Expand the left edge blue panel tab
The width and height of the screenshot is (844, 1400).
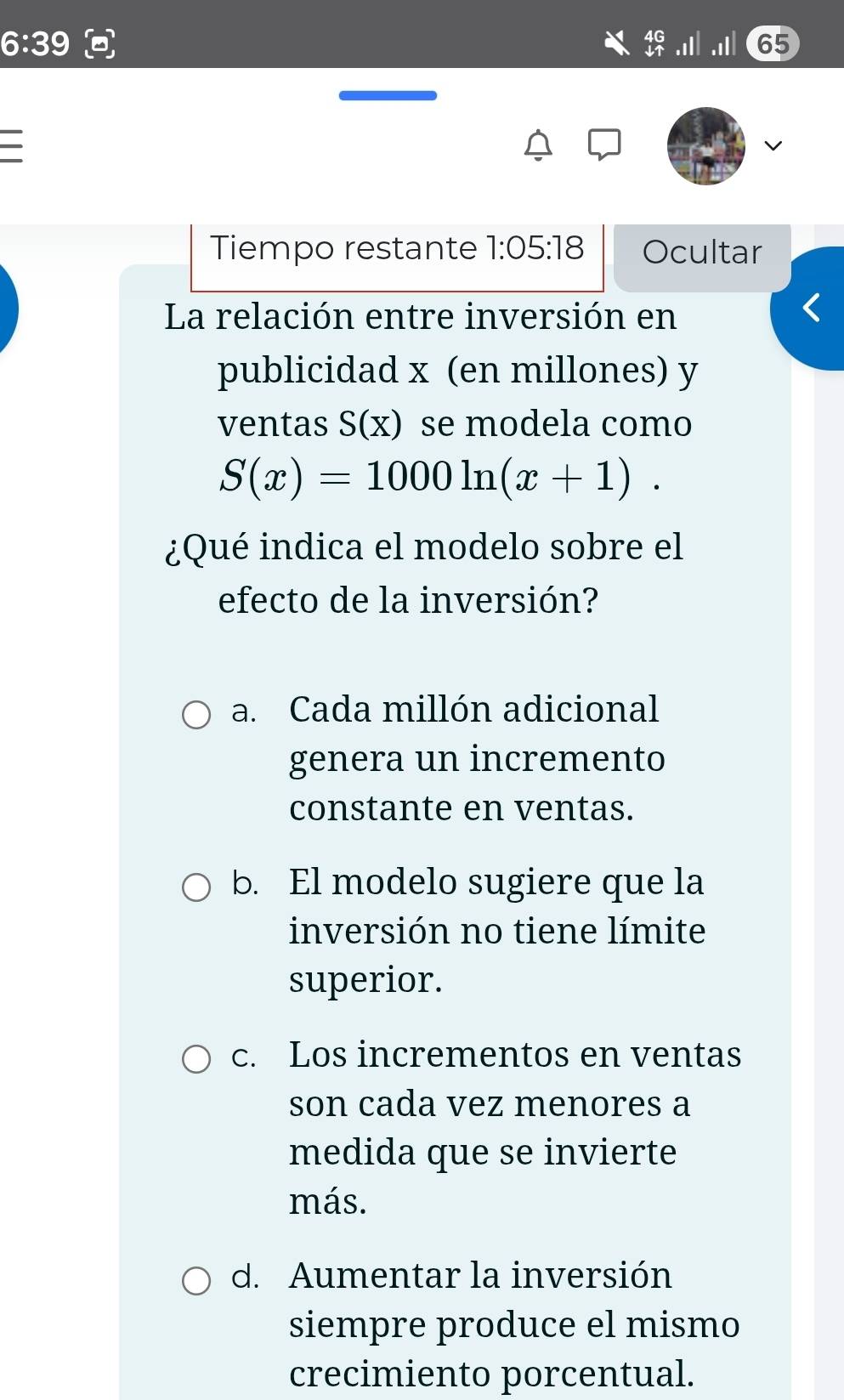tap(5, 308)
